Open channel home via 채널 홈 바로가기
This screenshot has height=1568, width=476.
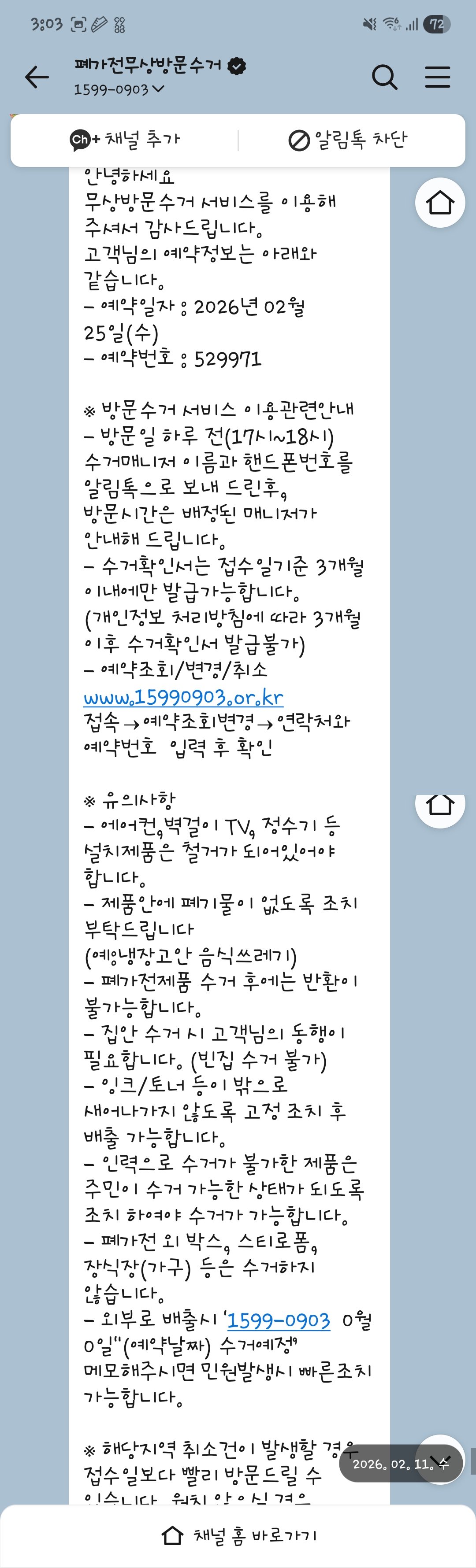click(238, 1535)
